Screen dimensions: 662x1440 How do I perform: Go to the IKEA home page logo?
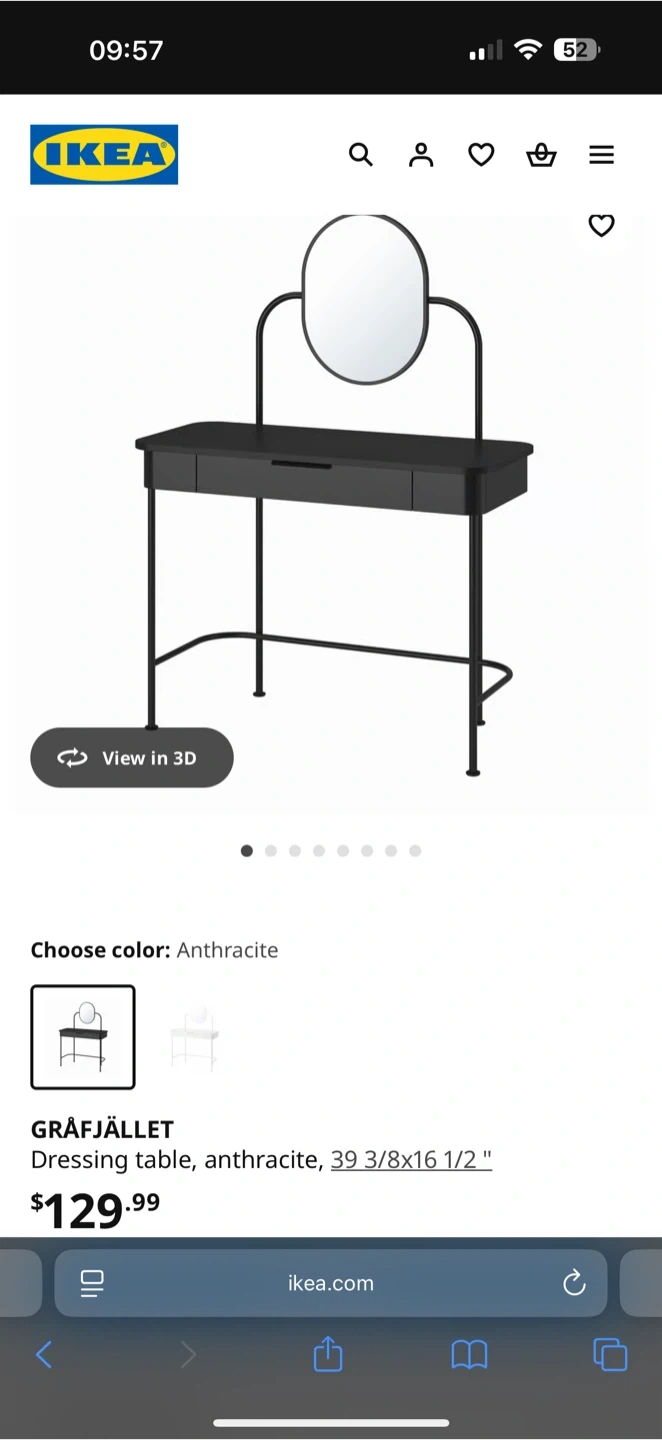coord(104,155)
